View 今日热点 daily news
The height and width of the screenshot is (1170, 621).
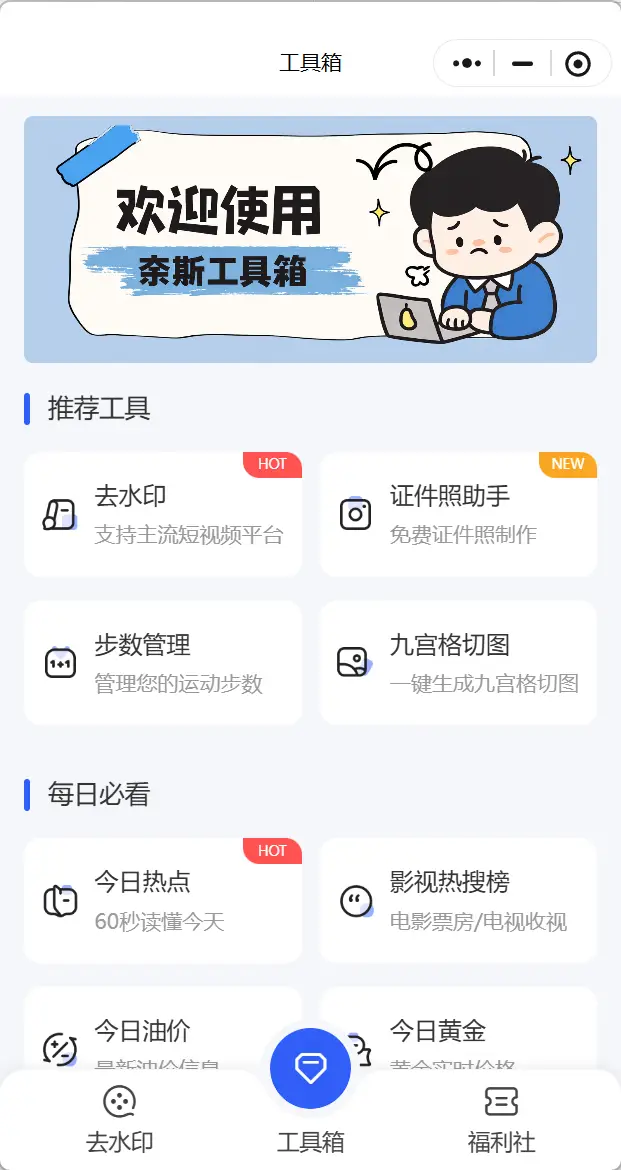click(x=163, y=900)
